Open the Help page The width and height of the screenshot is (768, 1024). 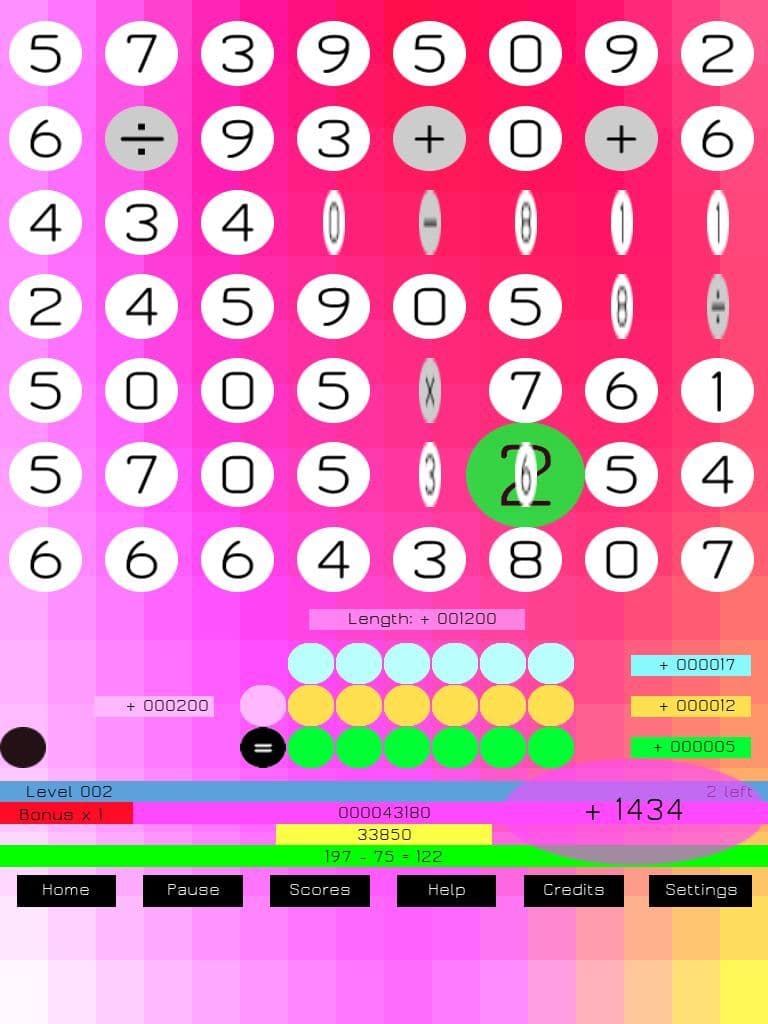pos(446,890)
